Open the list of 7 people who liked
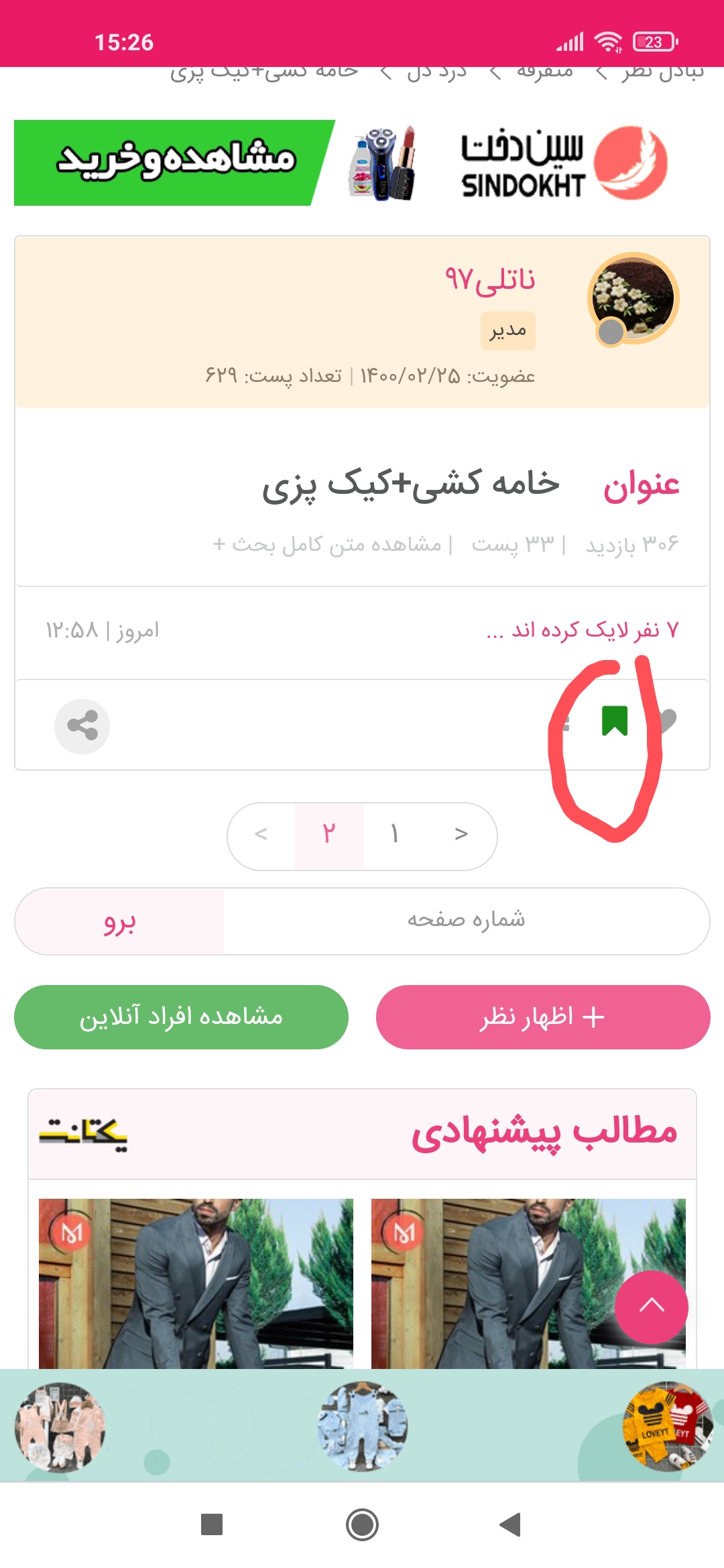 click(582, 631)
